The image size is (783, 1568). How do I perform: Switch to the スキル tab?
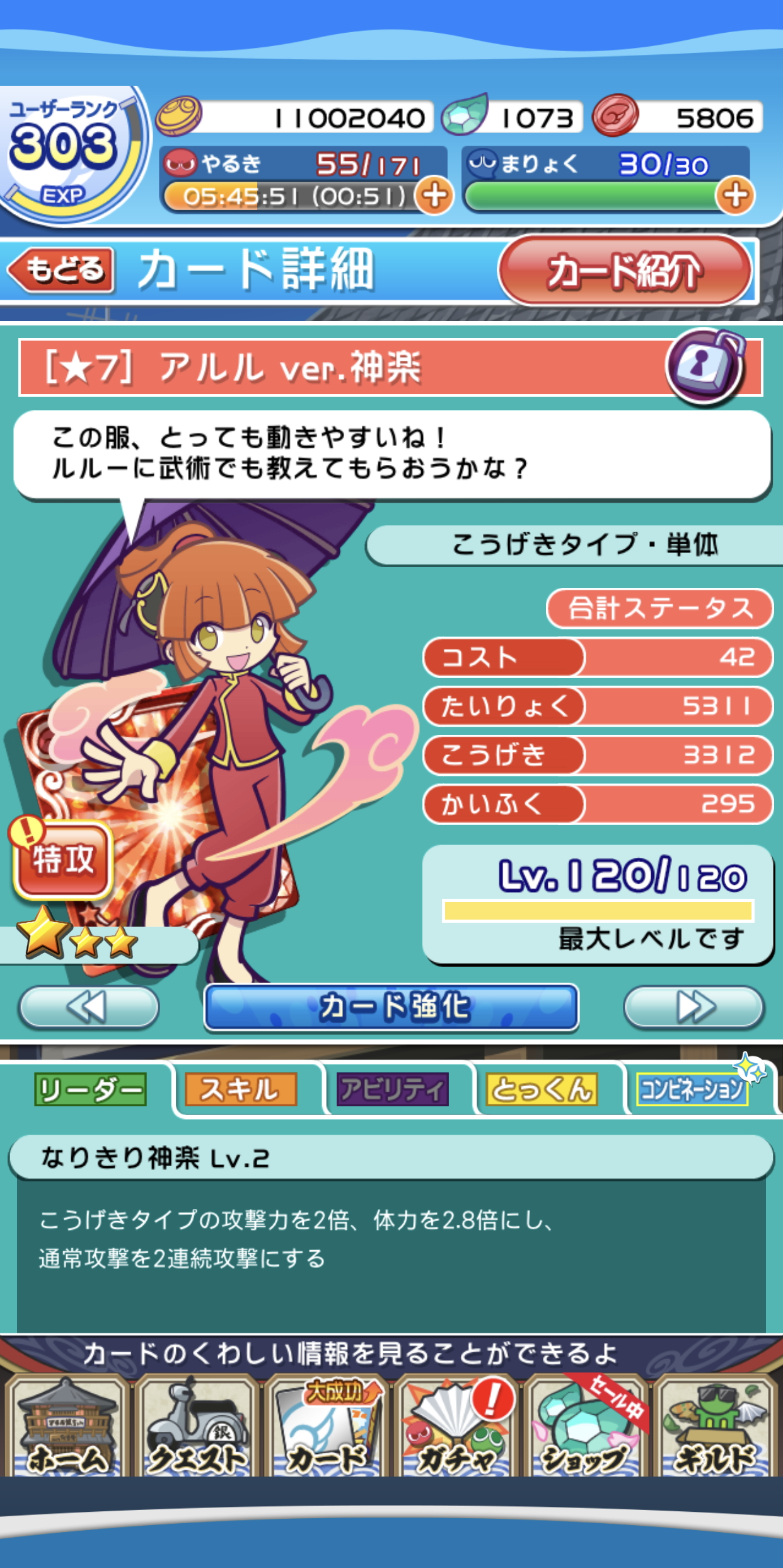pyautogui.click(x=240, y=1089)
